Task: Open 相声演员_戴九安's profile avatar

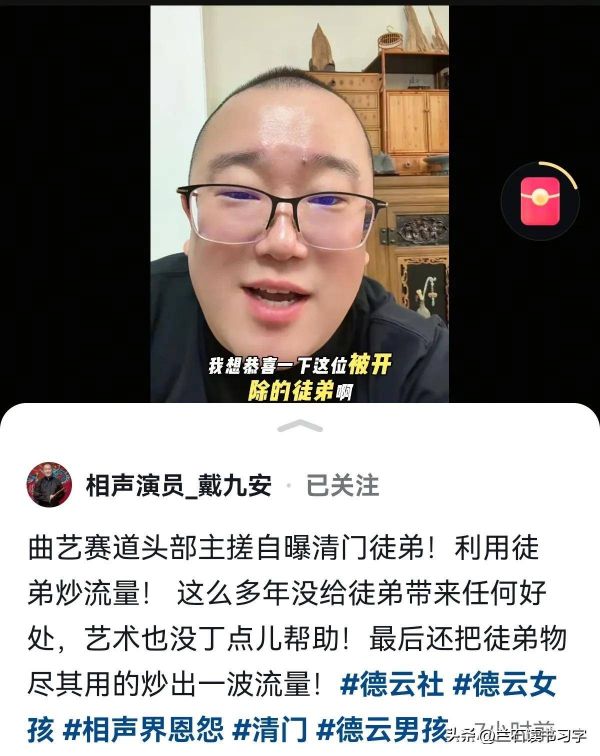Action: click(x=48, y=485)
